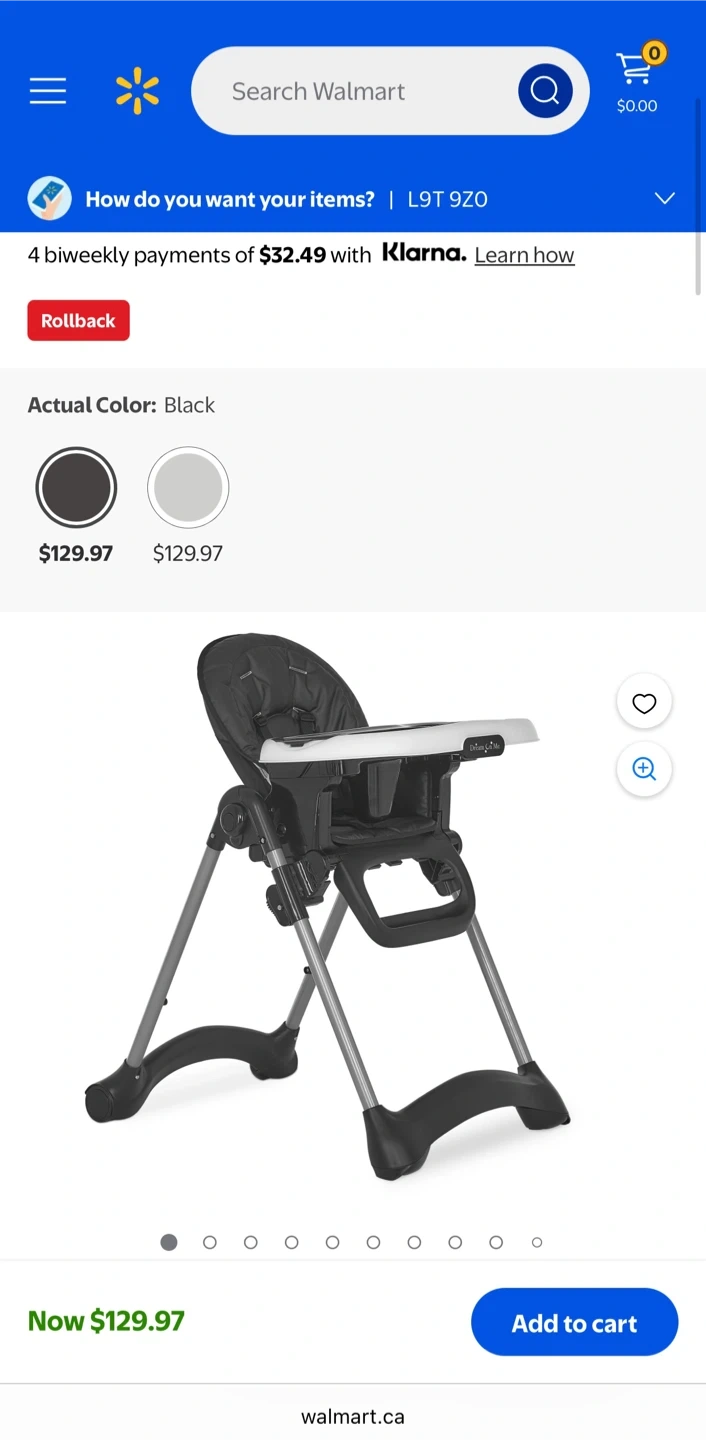The height and width of the screenshot is (1440, 706).
Task: Add to cart
Action: [x=575, y=1322]
